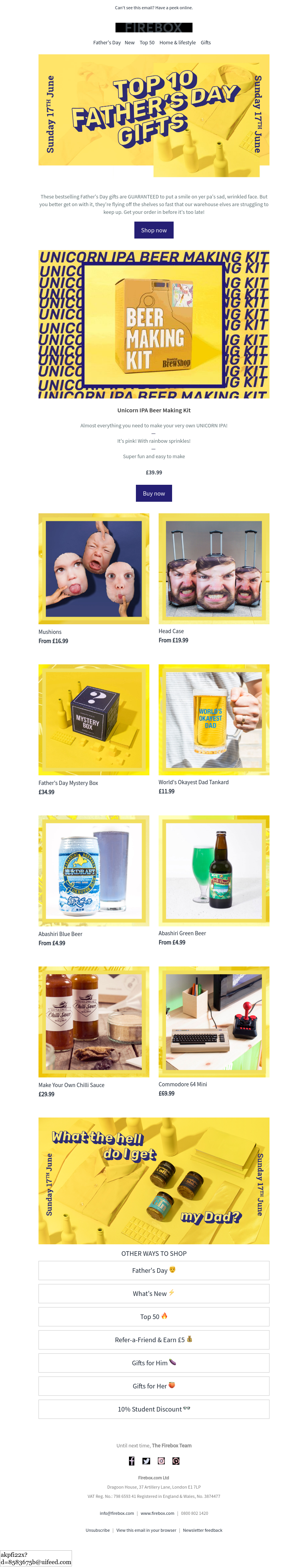Open Firebox's Twitter icon
The height and width of the screenshot is (1568, 308).
(146, 1461)
